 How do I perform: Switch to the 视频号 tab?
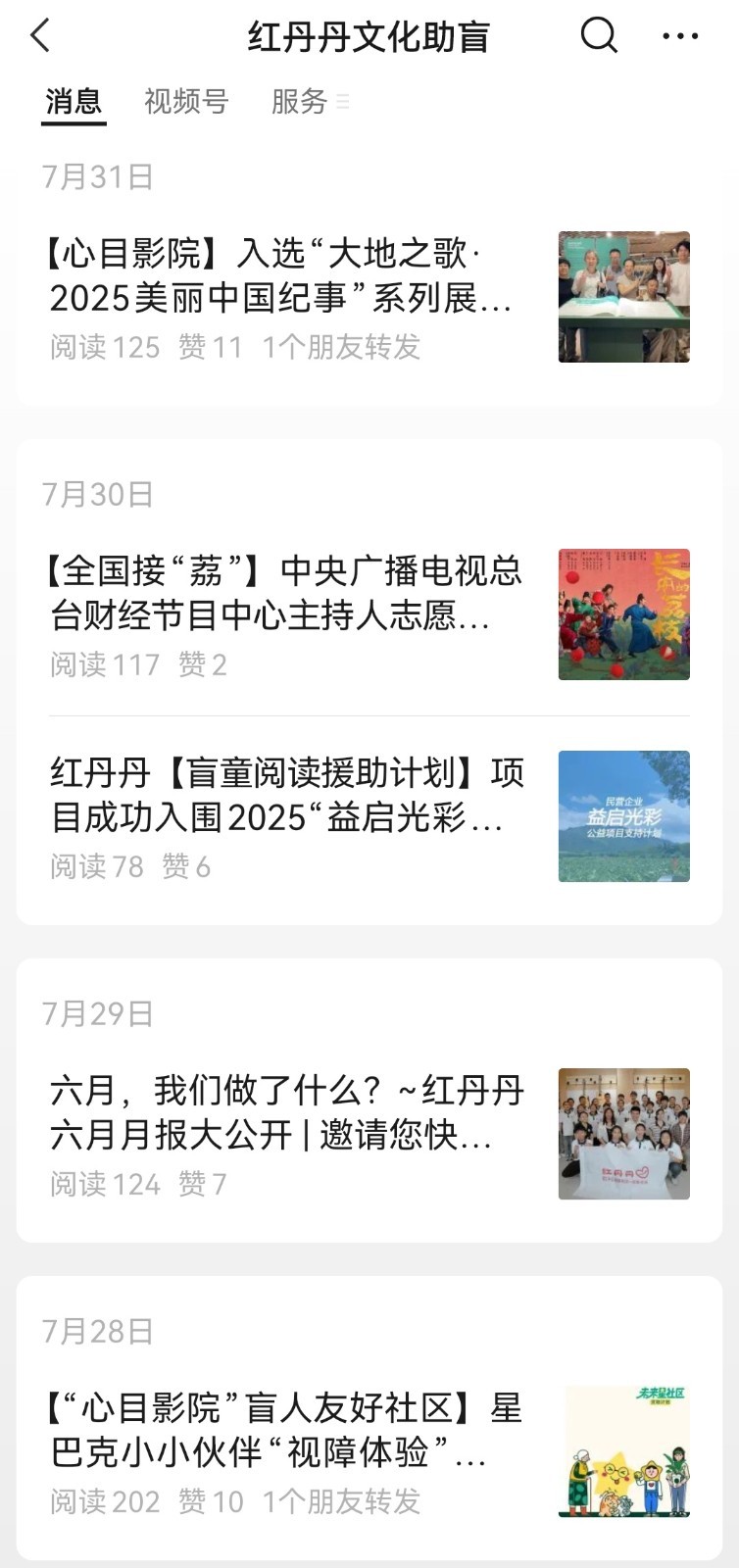click(186, 101)
